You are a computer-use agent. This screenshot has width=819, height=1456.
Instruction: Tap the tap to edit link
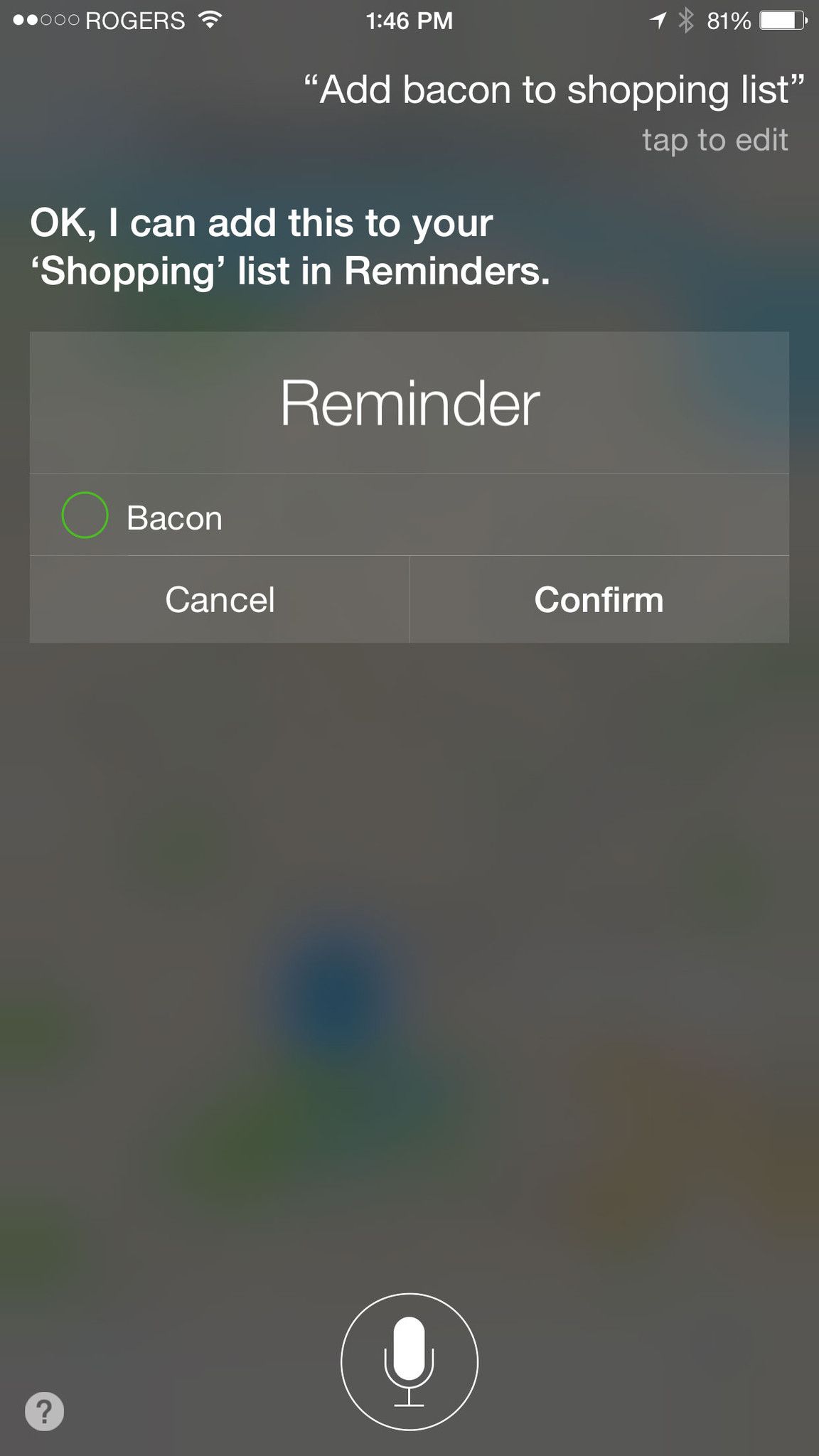click(x=715, y=140)
